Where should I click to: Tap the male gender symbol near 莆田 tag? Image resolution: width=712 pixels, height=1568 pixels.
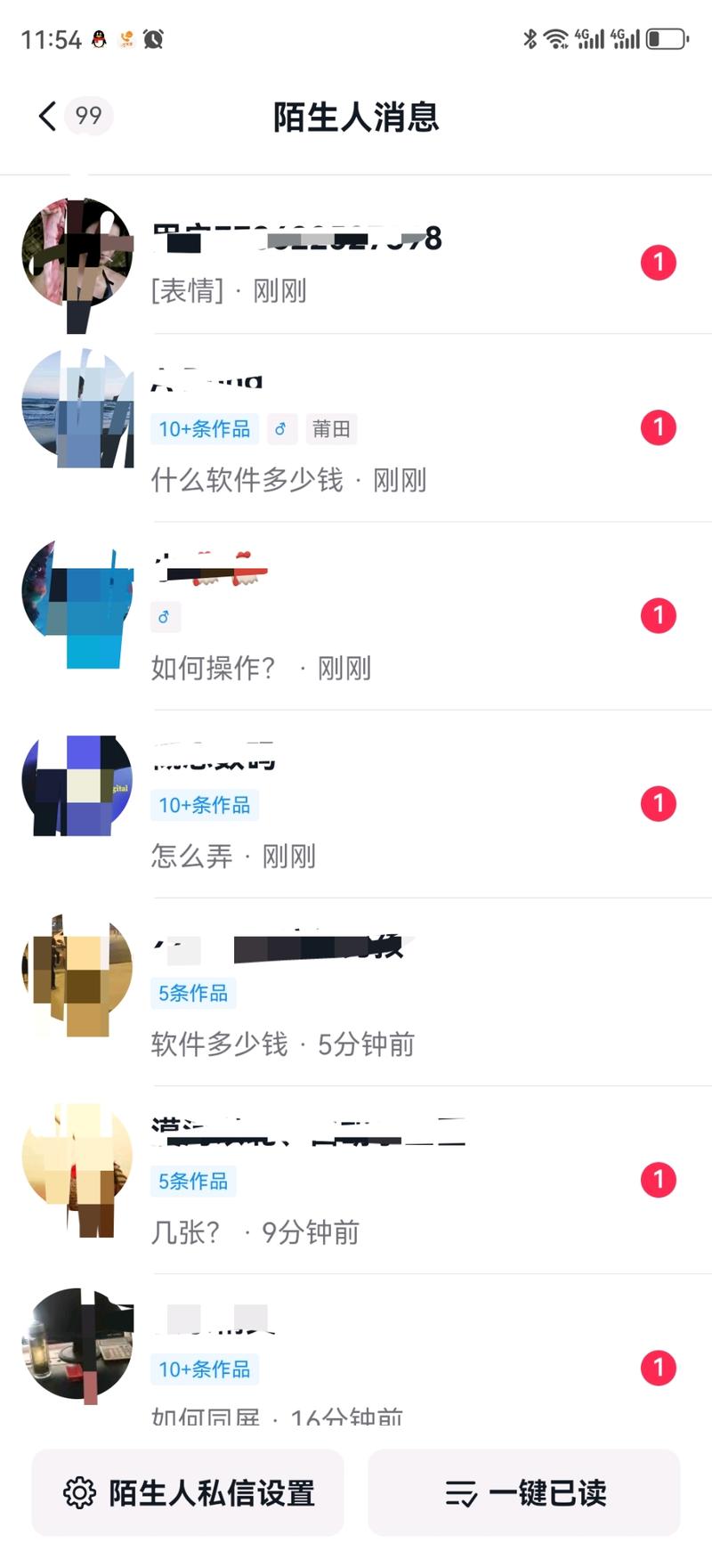pyautogui.click(x=282, y=429)
